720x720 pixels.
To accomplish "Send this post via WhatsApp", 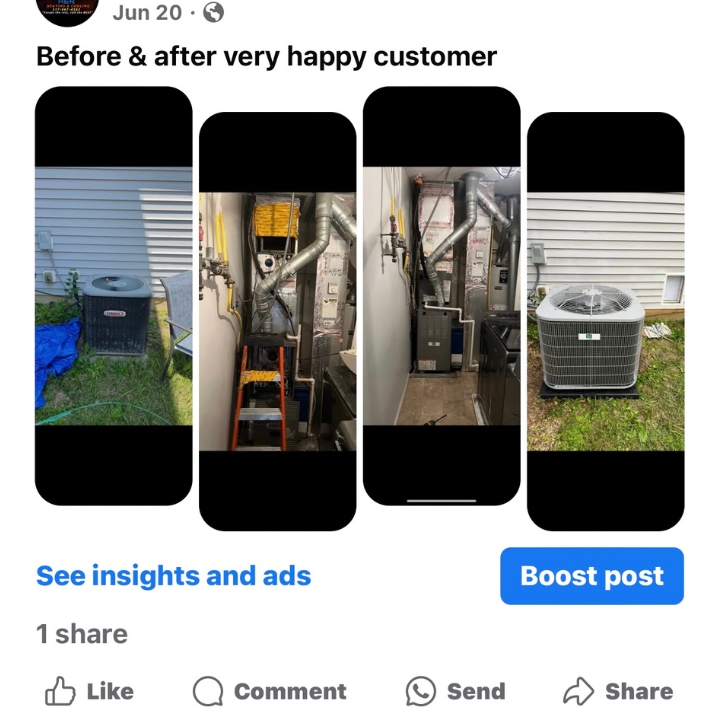I will click(x=455, y=691).
